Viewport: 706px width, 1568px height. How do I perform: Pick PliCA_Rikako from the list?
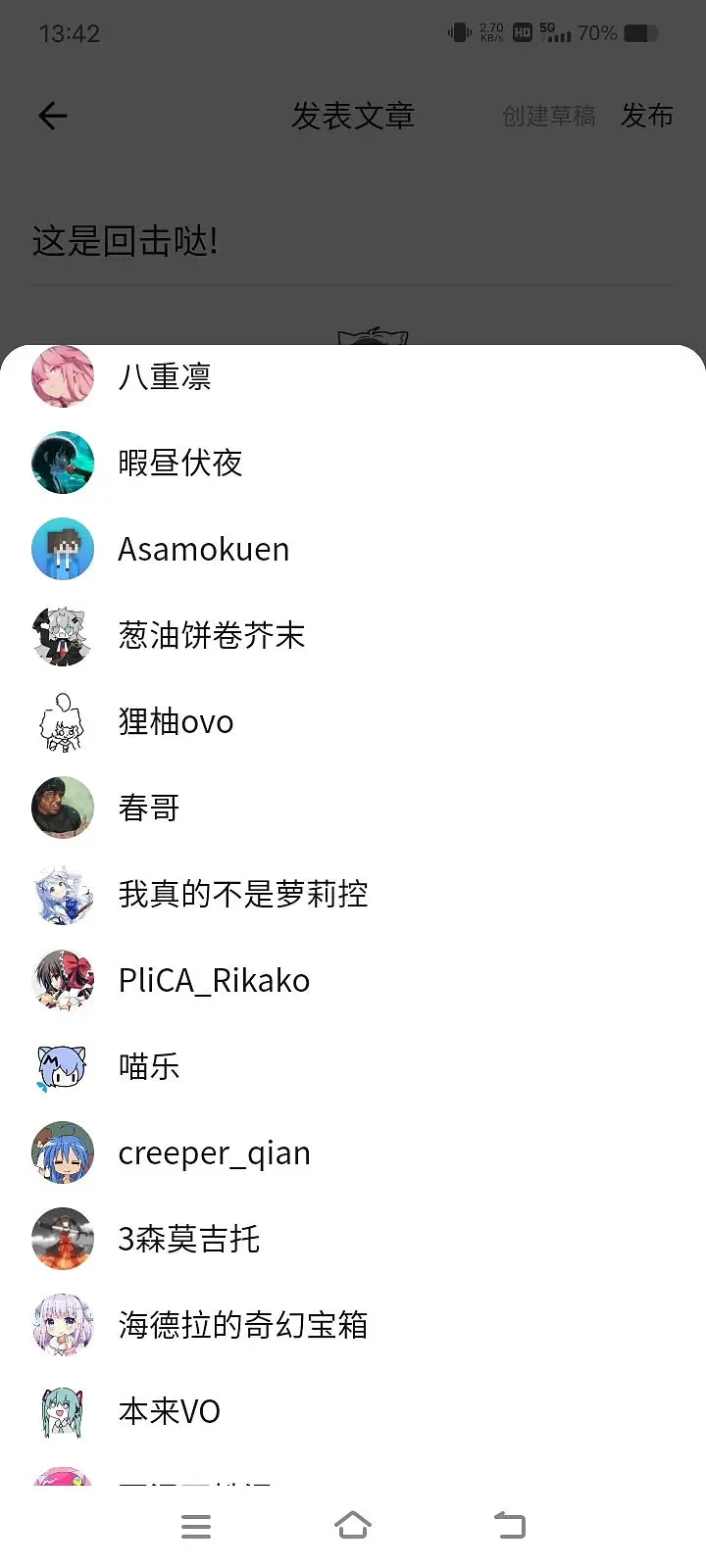pyautogui.click(x=214, y=980)
